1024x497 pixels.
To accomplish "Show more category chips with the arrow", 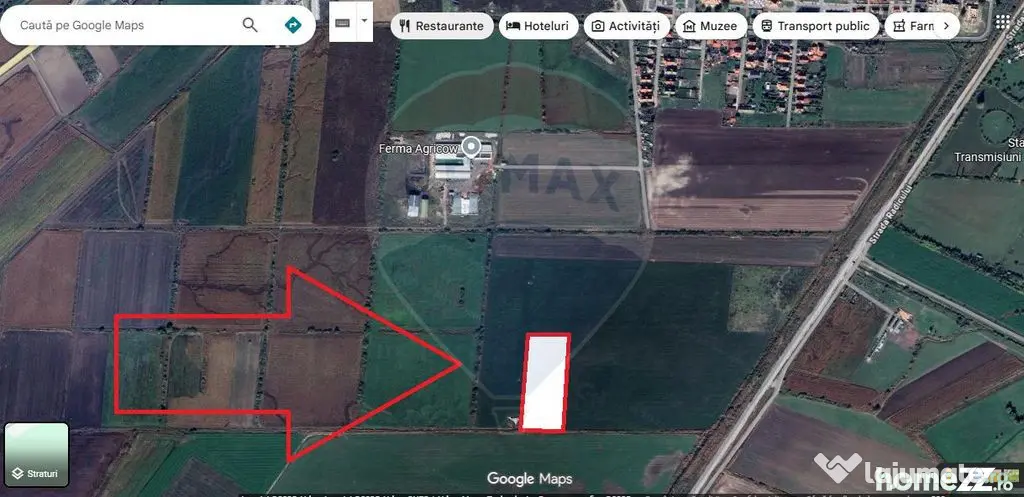I will pyautogui.click(x=946, y=26).
